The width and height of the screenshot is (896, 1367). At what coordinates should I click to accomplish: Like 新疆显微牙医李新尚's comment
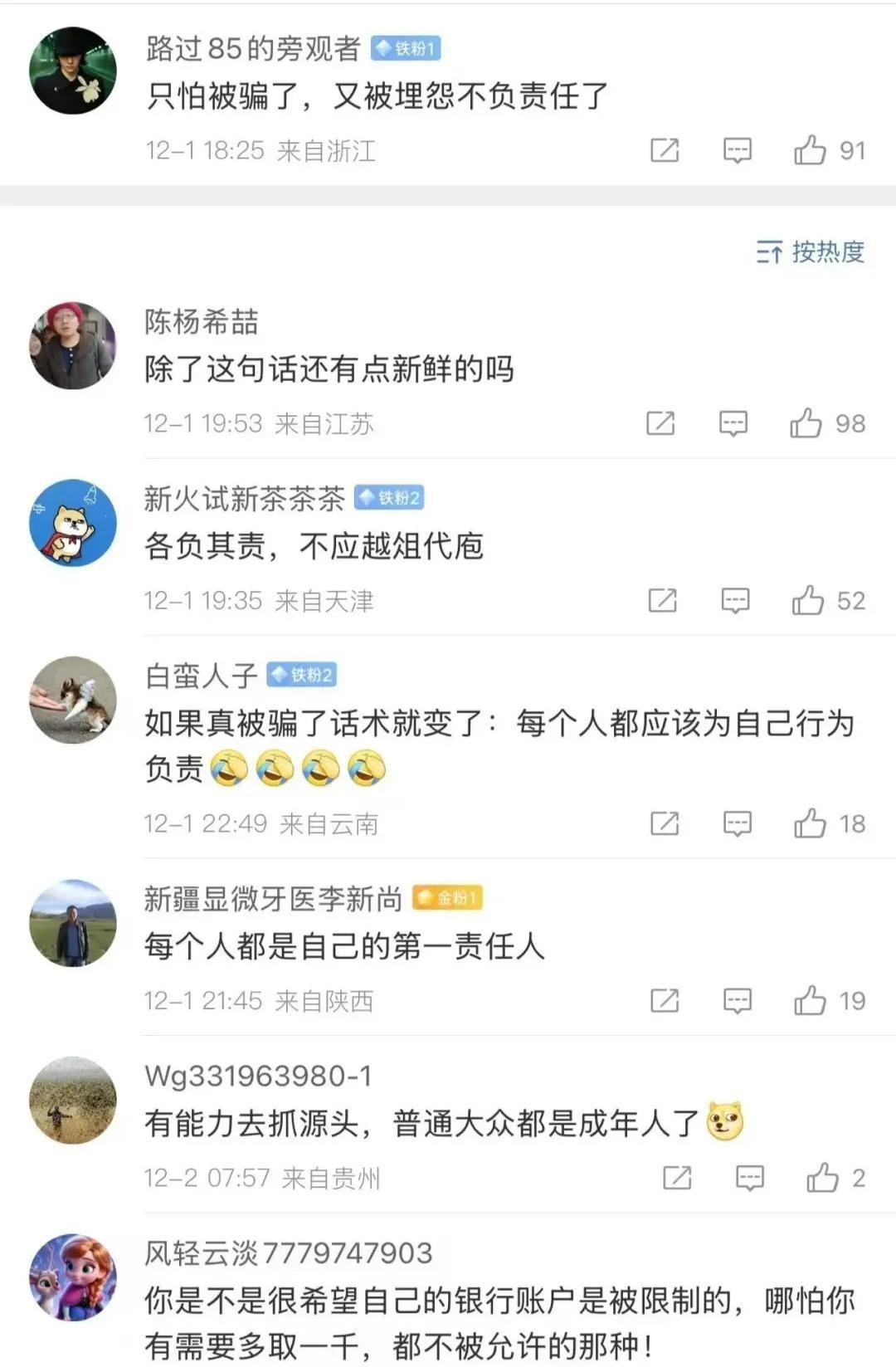point(810,1001)
